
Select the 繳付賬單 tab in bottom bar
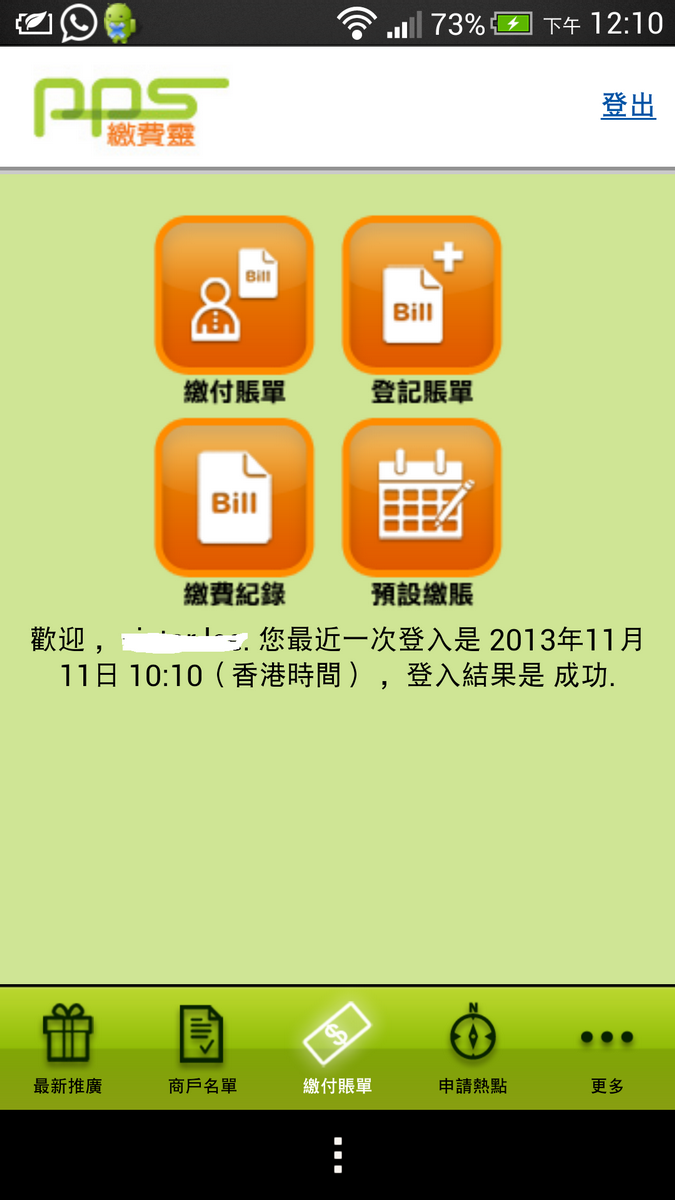click(x=337, y=1048)
